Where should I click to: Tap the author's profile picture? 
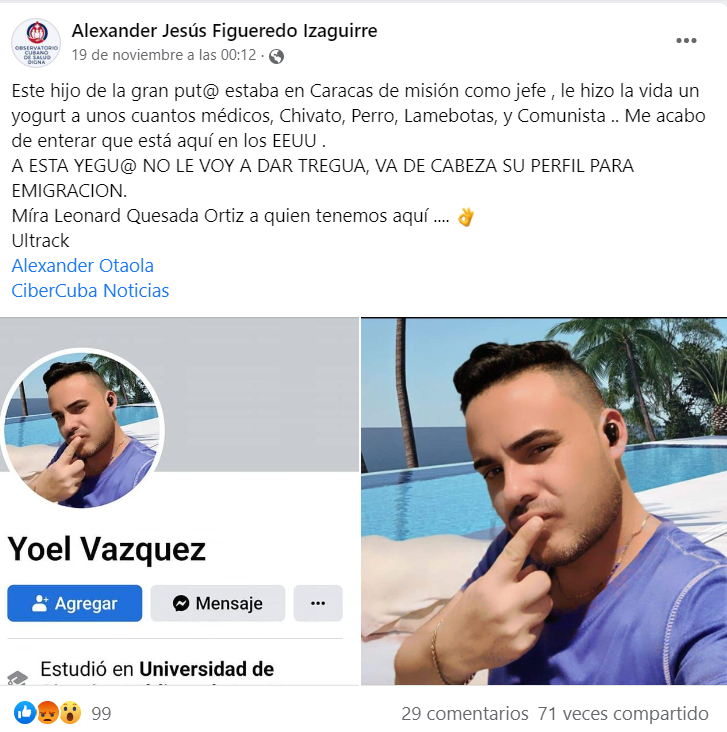[x=36, y=42]
